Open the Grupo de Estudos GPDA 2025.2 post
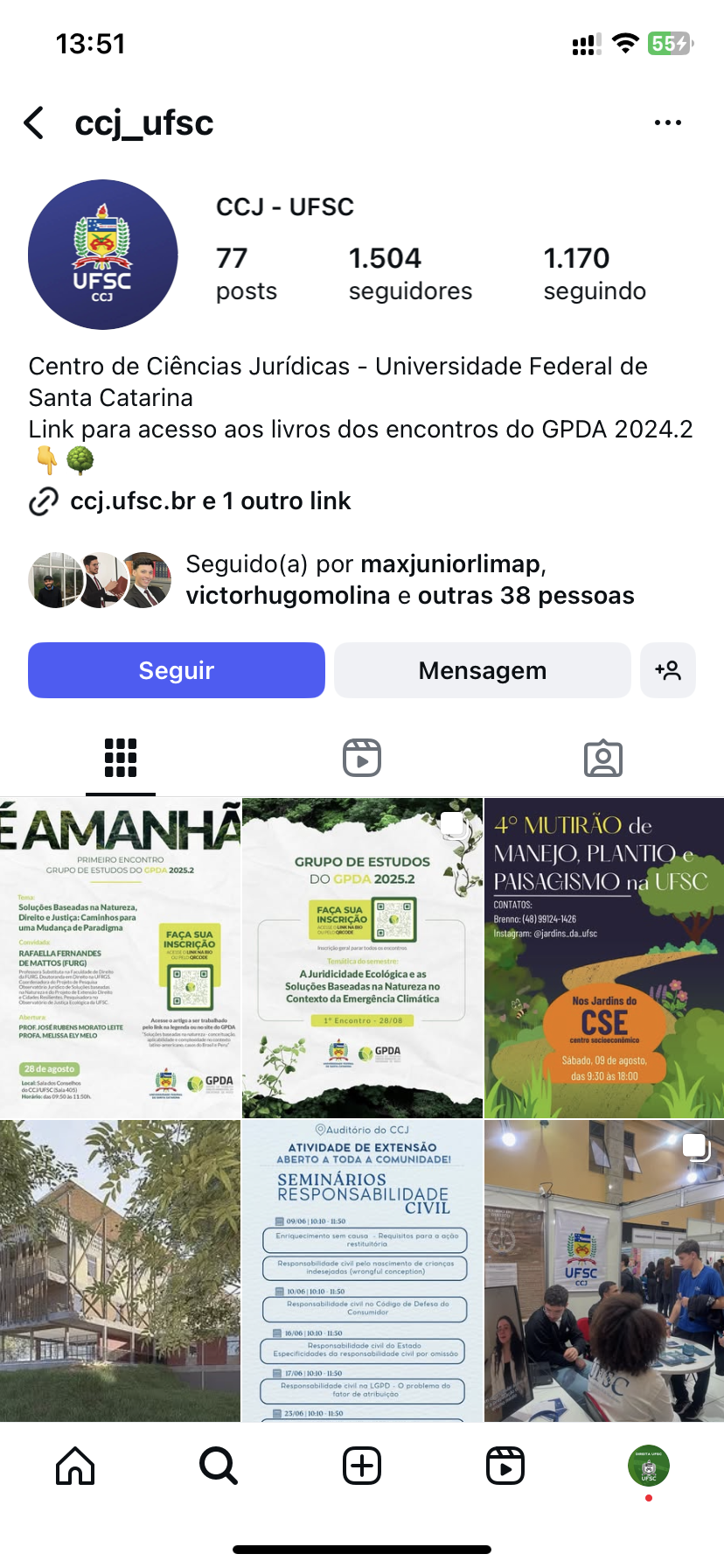This screenshot has height=1568, width=724. 362,958
